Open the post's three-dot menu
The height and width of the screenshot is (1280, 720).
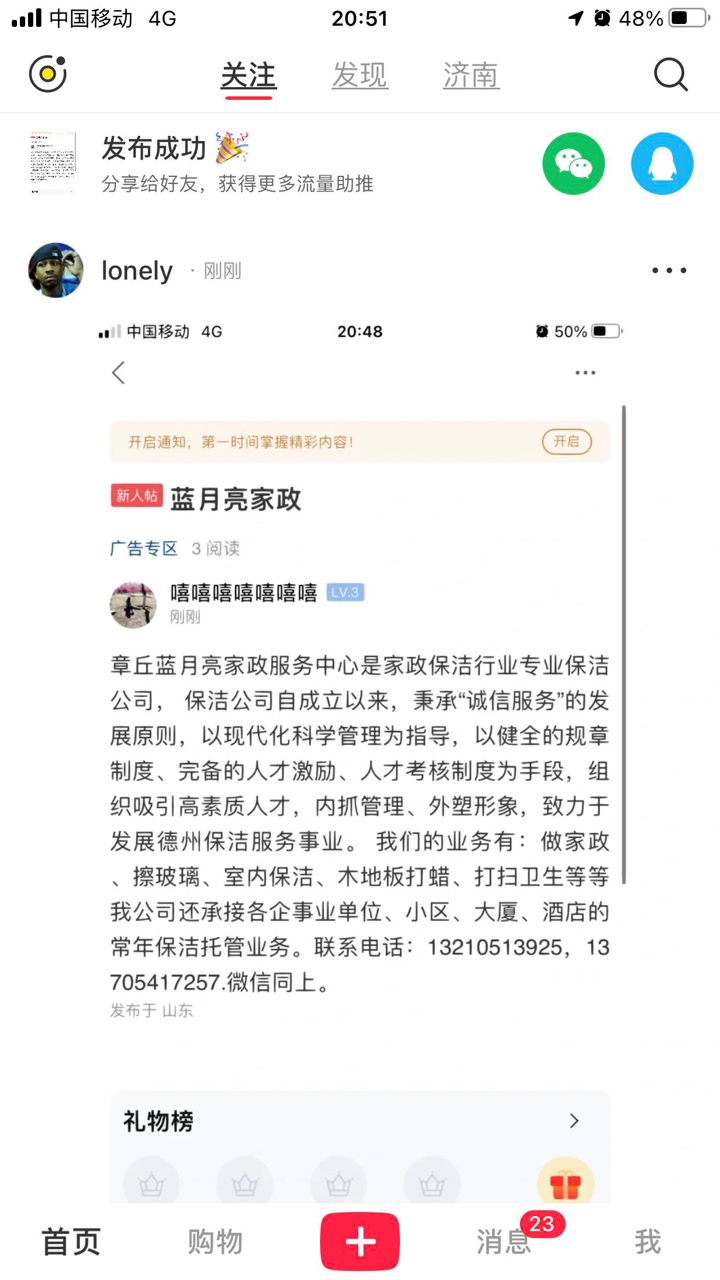tap(668, 270)
